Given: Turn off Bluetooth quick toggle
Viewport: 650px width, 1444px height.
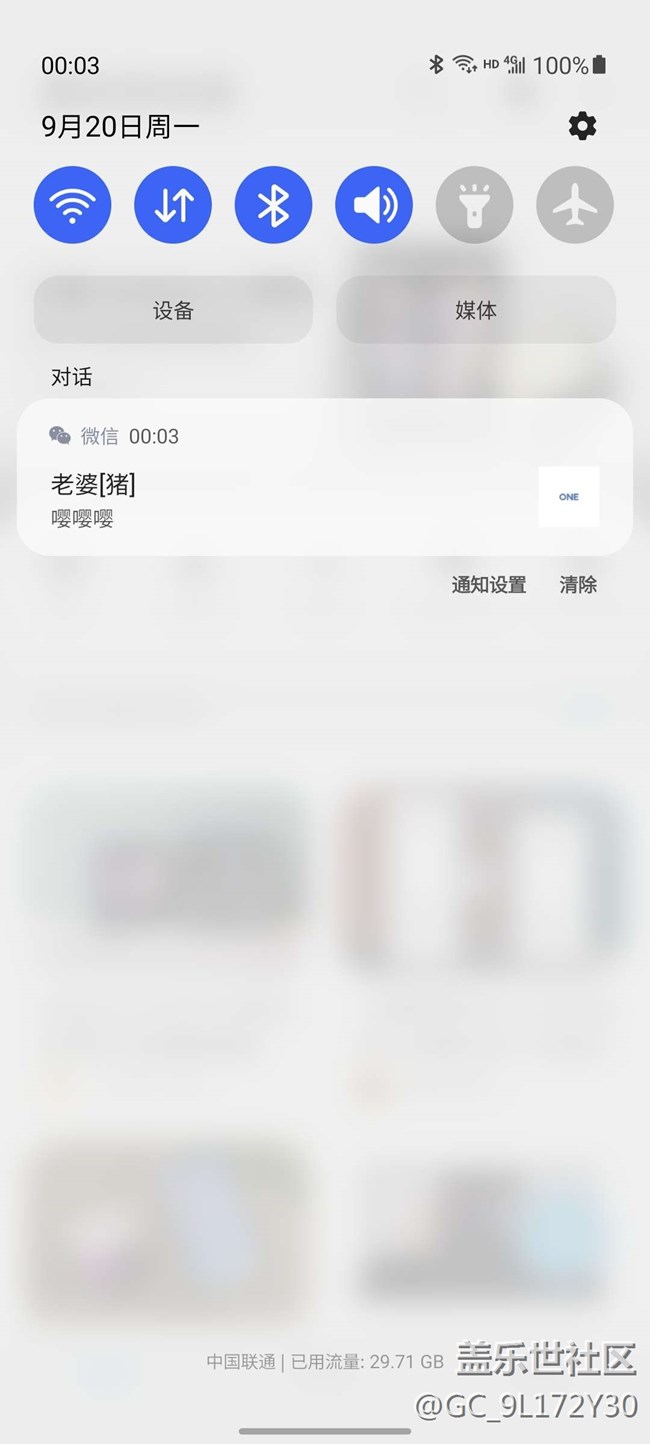Looking at the screenshot, I should tap(273, 205).
